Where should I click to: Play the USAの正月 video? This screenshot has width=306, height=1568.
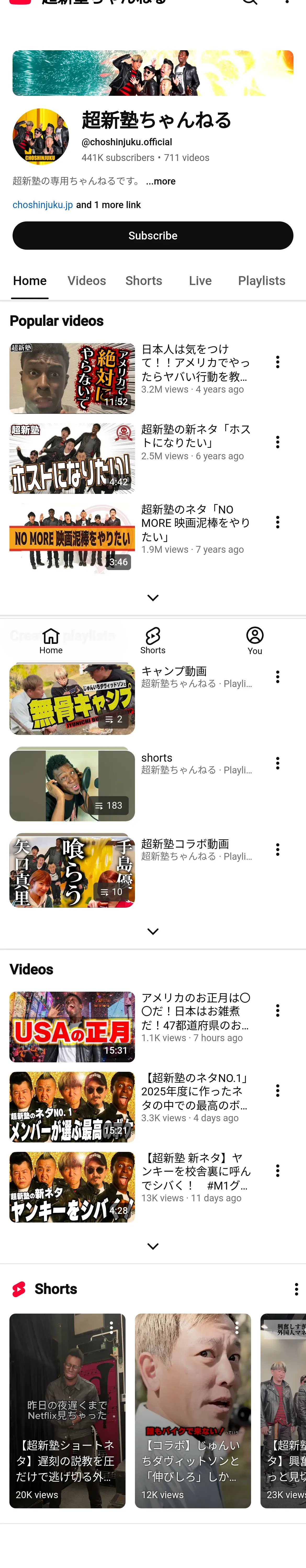coord(72,1027)
